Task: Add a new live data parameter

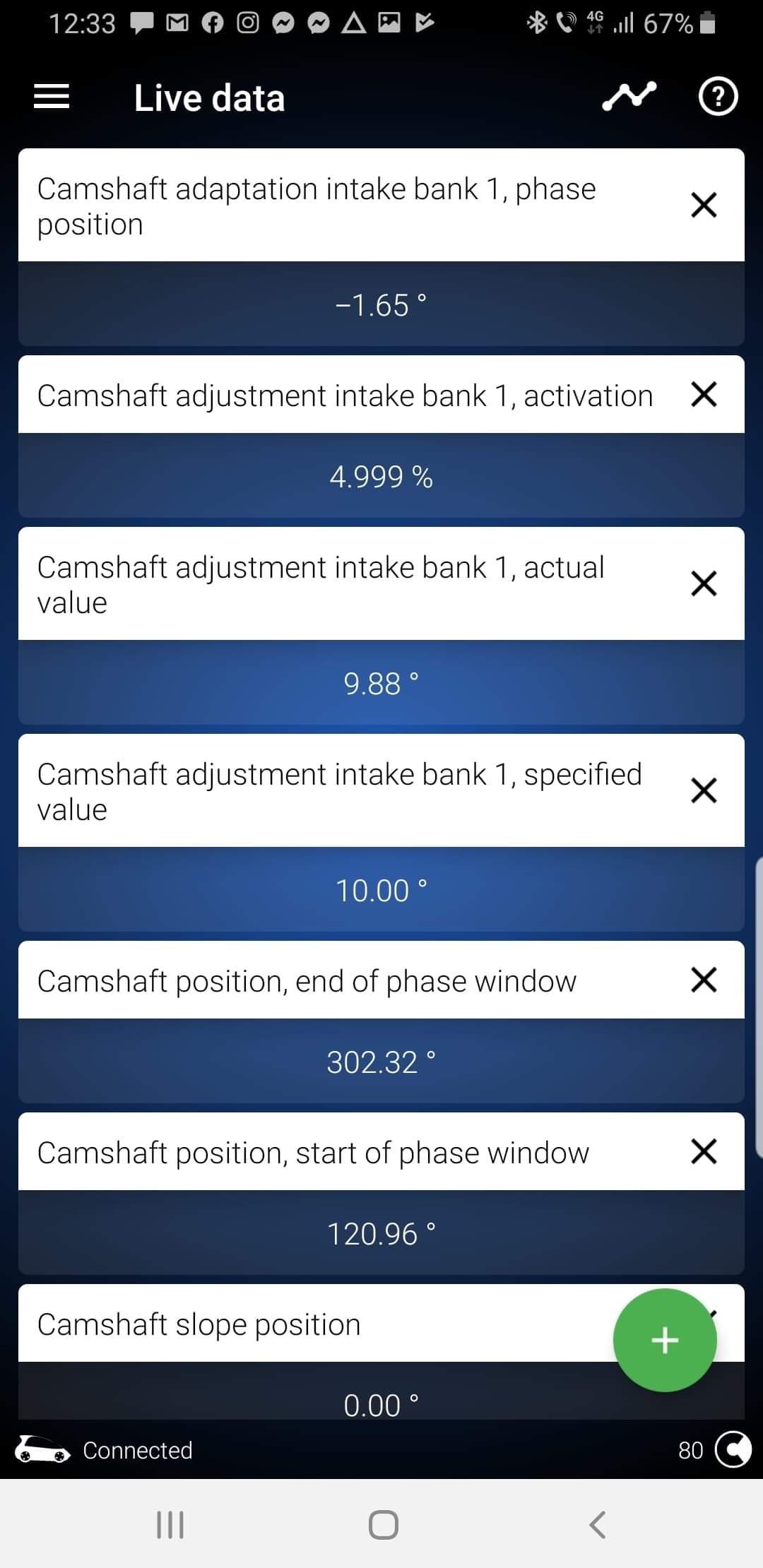Action: tap(665, 1341)
